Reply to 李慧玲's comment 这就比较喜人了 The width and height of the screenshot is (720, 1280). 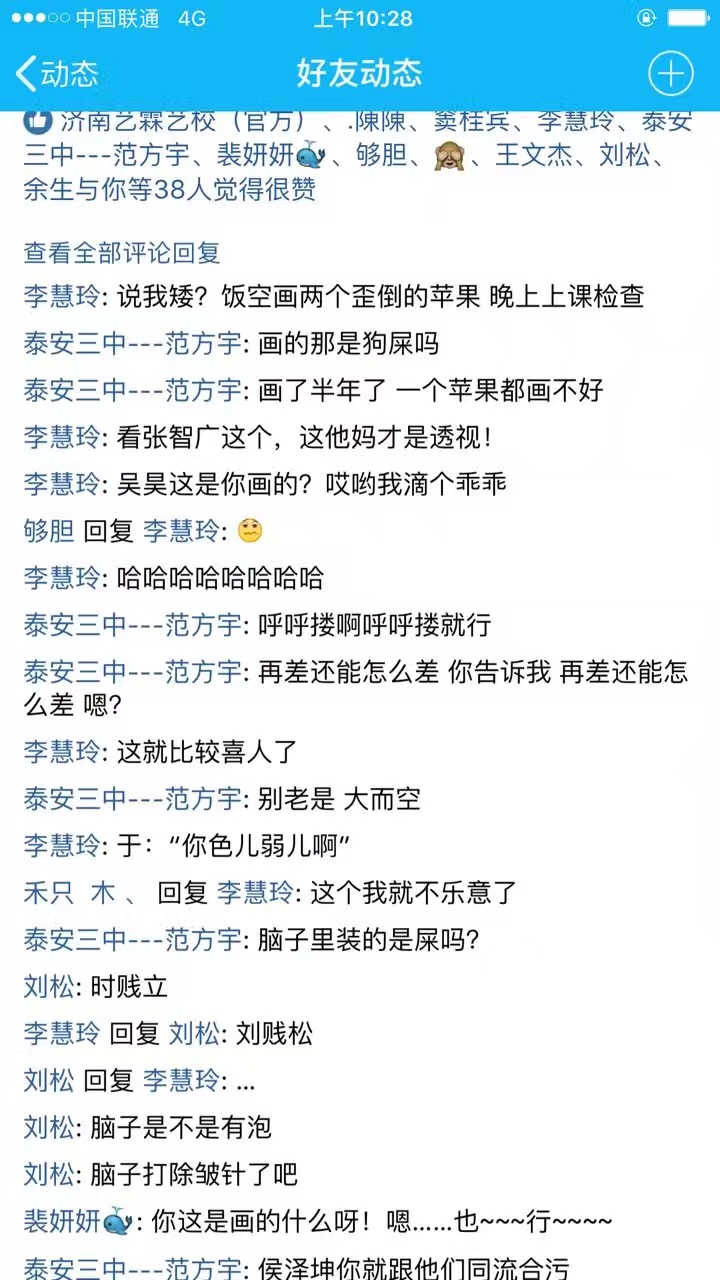(x=207, y=751)
